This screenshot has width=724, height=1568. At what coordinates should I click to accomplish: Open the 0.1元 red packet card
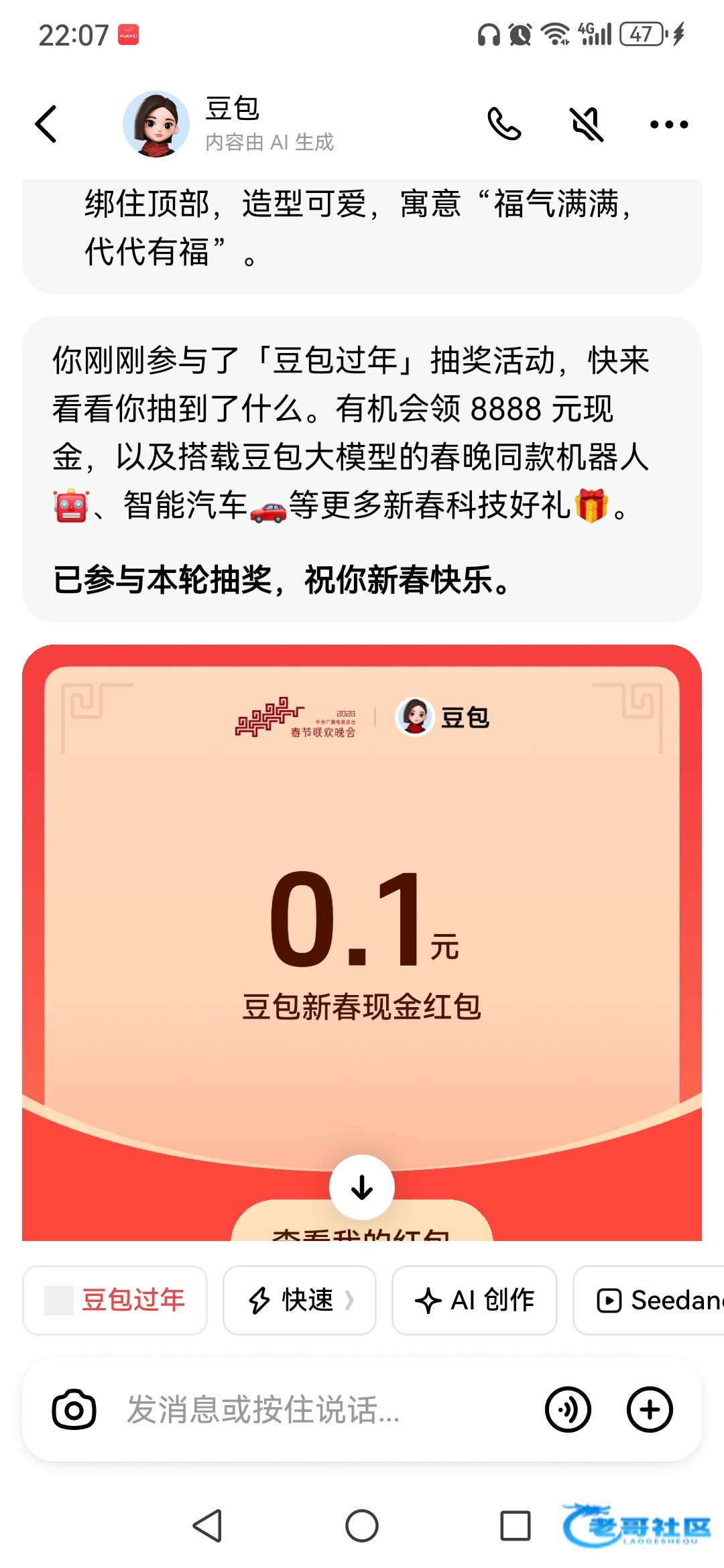(x=362, y=925)
